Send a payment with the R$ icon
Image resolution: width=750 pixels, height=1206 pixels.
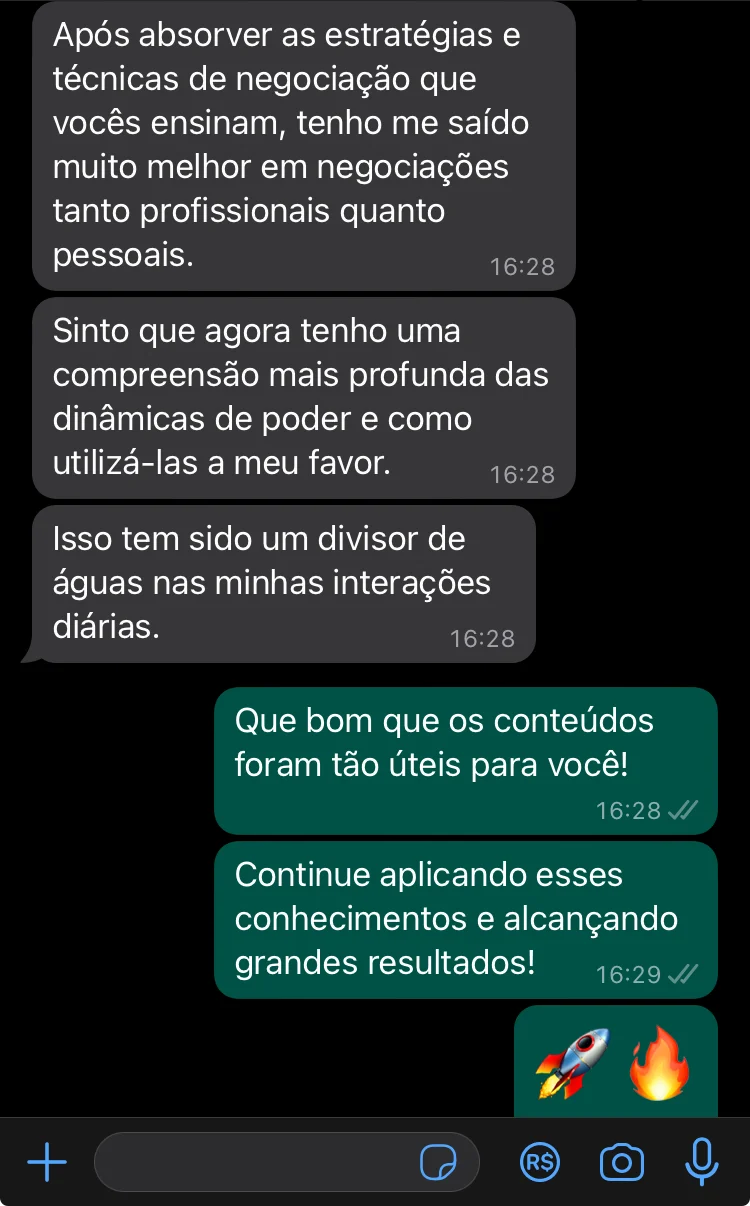[541, 1163]
